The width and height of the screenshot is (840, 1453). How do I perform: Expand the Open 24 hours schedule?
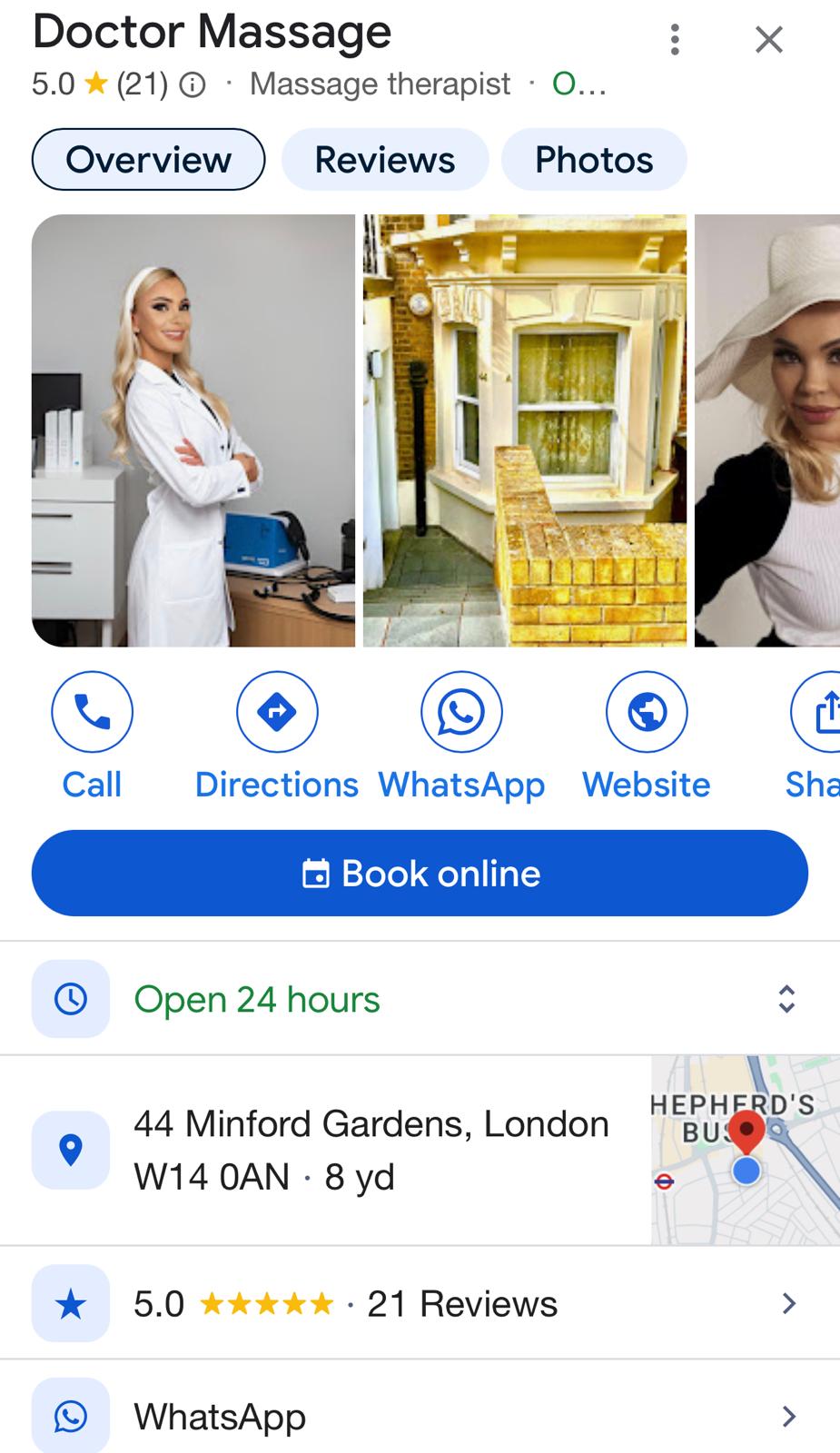coord(786,999)
